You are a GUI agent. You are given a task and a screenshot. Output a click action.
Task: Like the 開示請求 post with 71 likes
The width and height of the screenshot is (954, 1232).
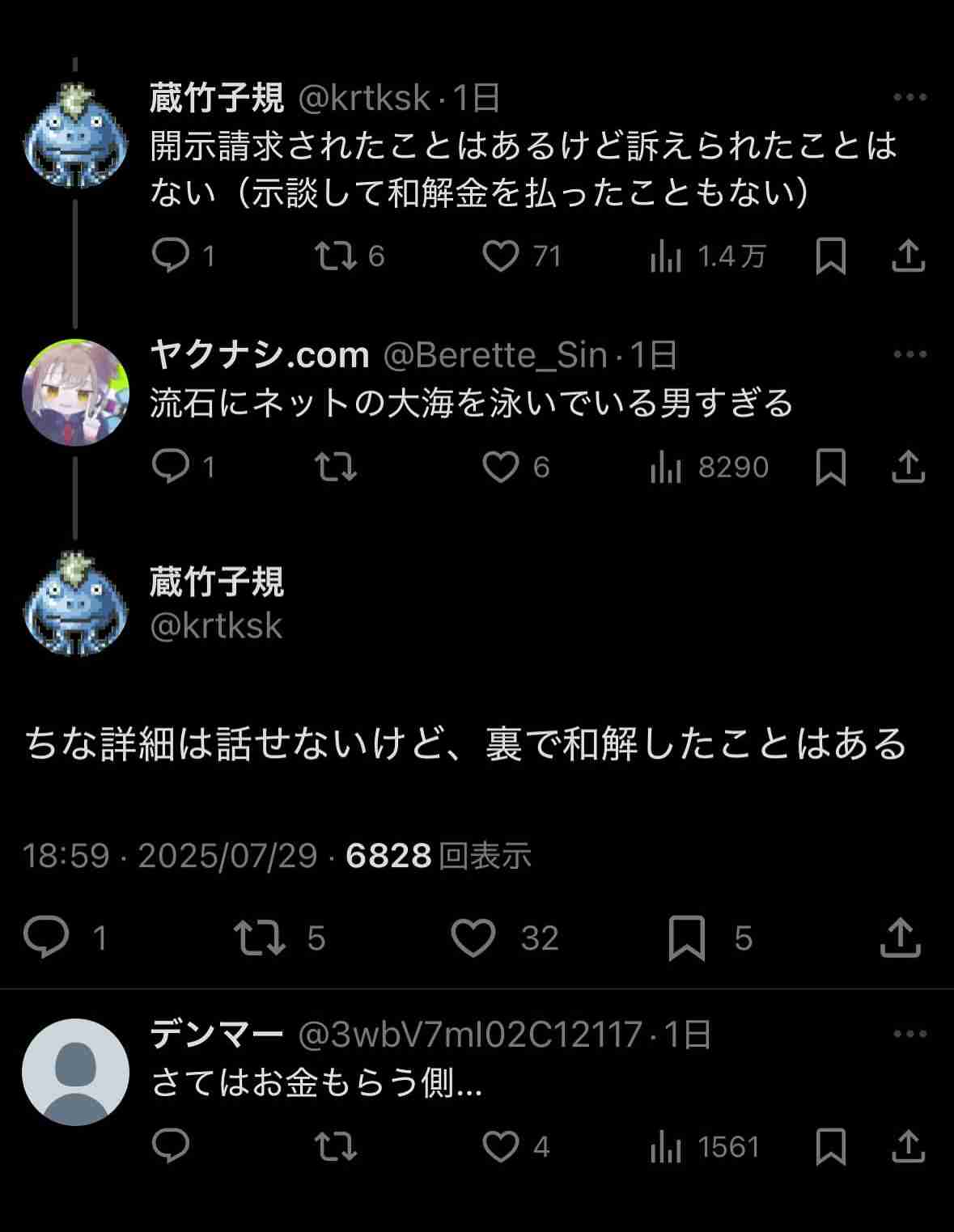coord(501,256)
